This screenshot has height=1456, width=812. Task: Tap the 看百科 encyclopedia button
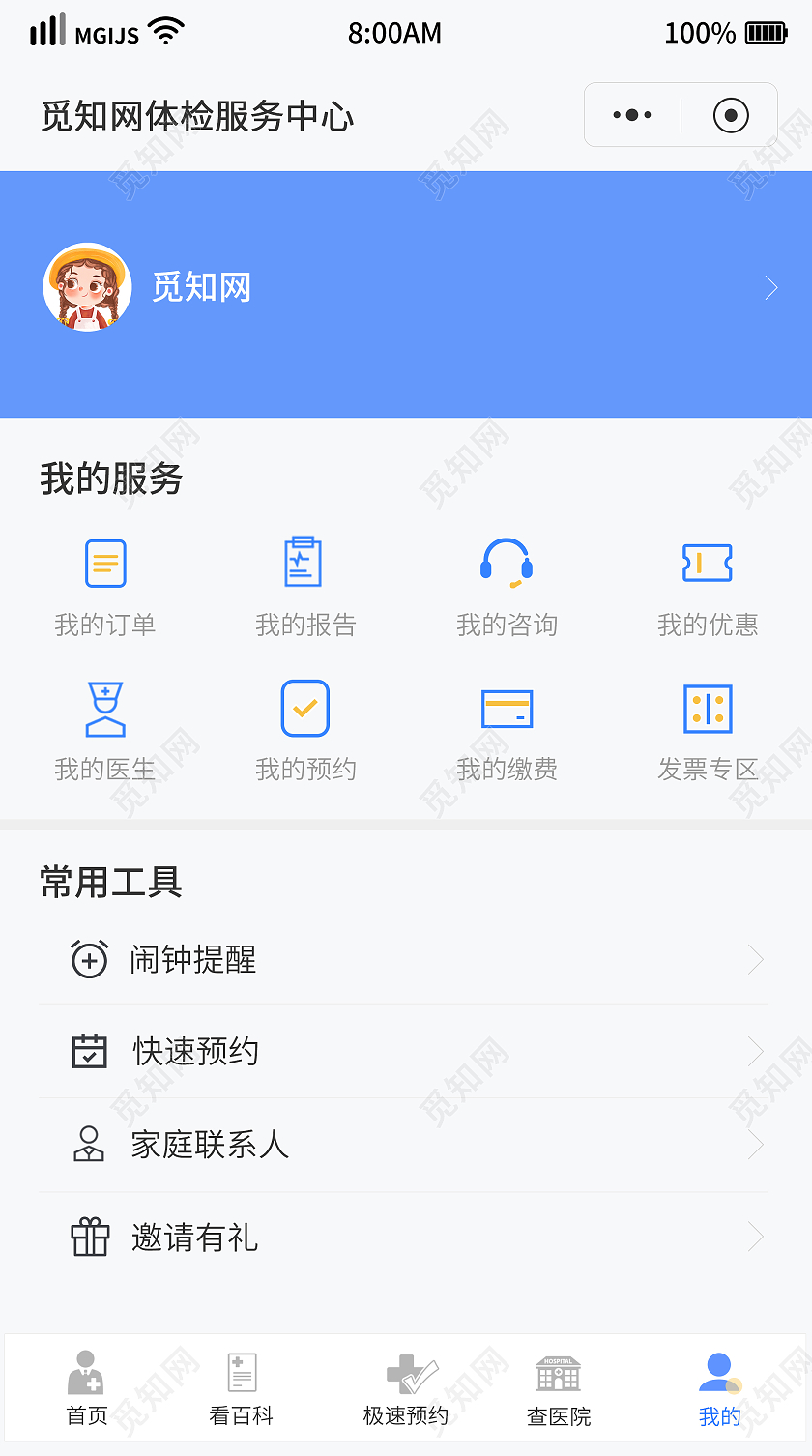pyautogui.click(x=241, y=1389)
